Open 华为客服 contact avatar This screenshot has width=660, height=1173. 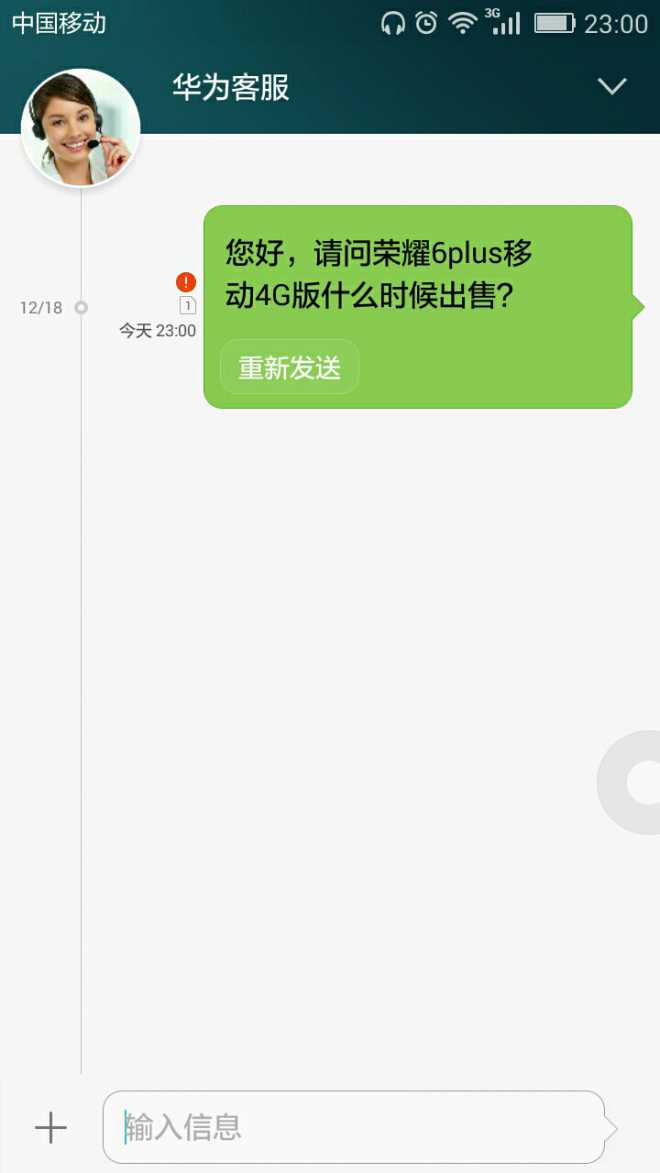pyautogui.click(x=80, y=128)
